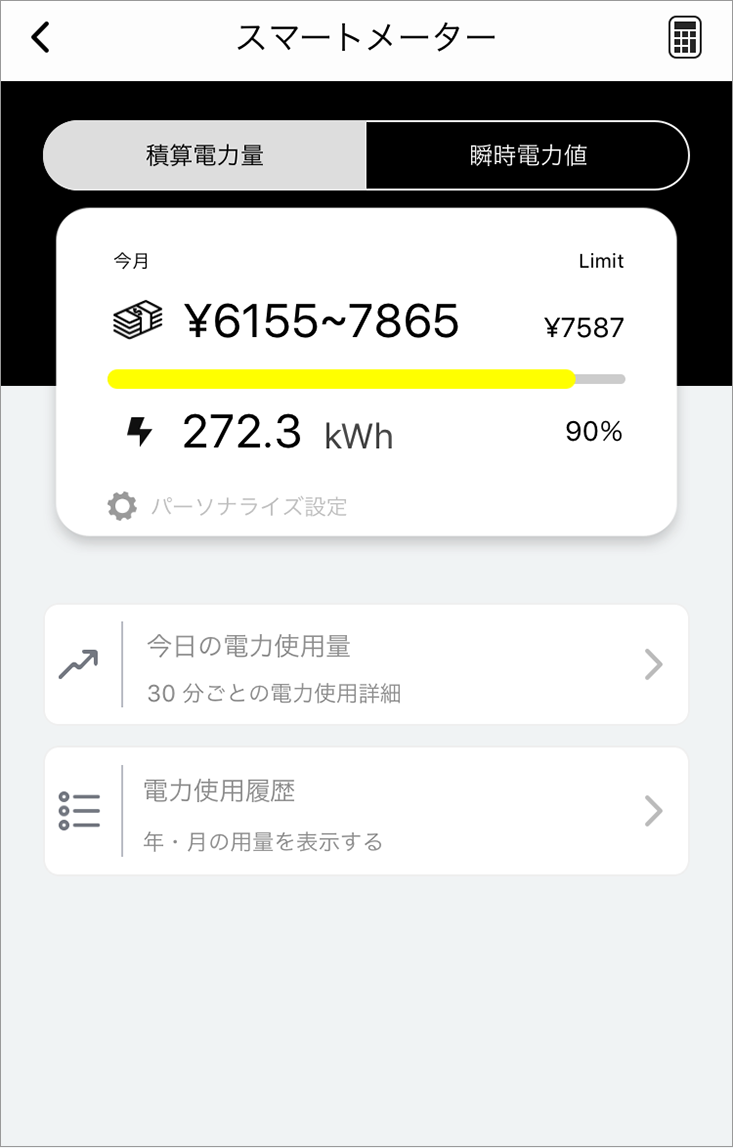Open パーソナライズ設定 settings link
Image resolution: width=733 pixels, height=1148 pixels.
point(250,506)
